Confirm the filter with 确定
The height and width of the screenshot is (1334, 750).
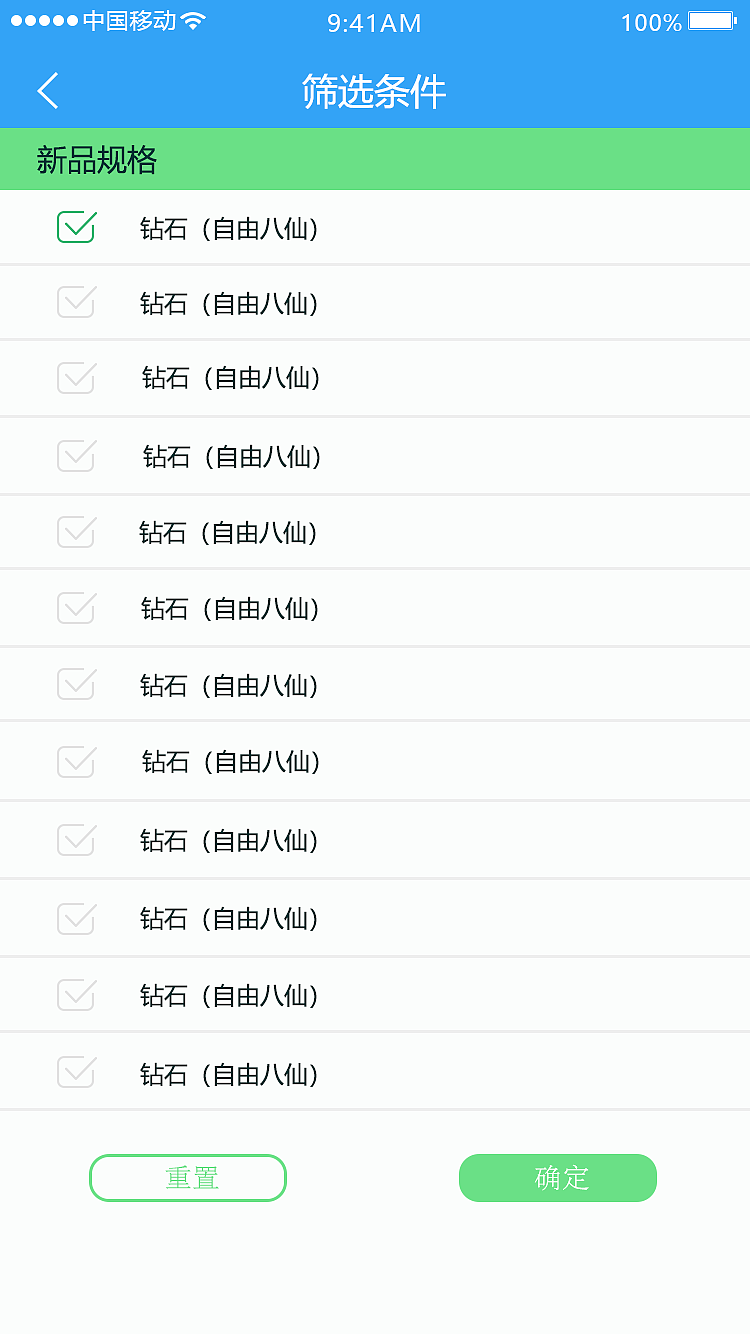(x=558, y=1178)
